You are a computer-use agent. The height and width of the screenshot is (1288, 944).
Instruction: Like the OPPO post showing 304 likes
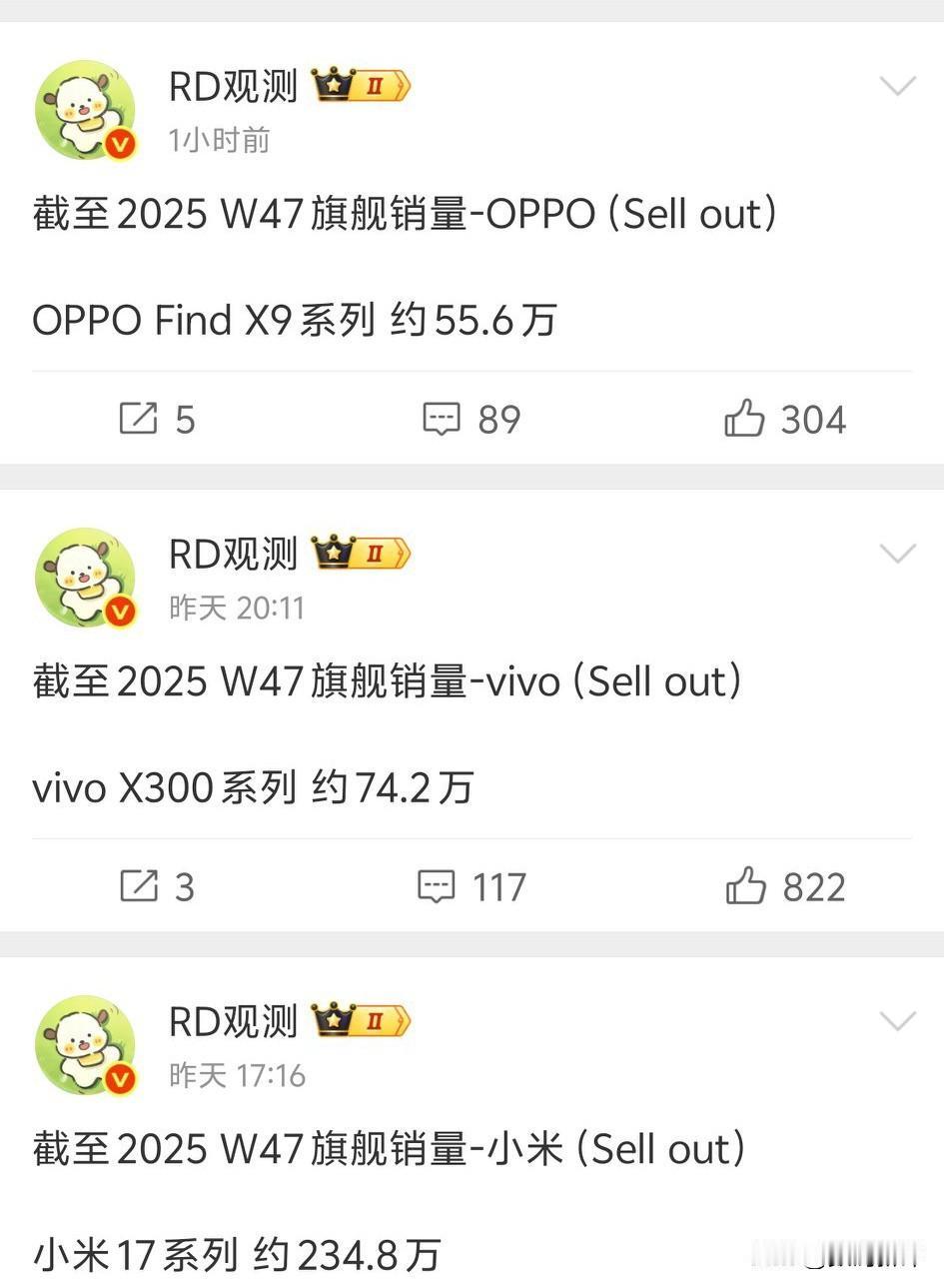(x=744, y=420)
